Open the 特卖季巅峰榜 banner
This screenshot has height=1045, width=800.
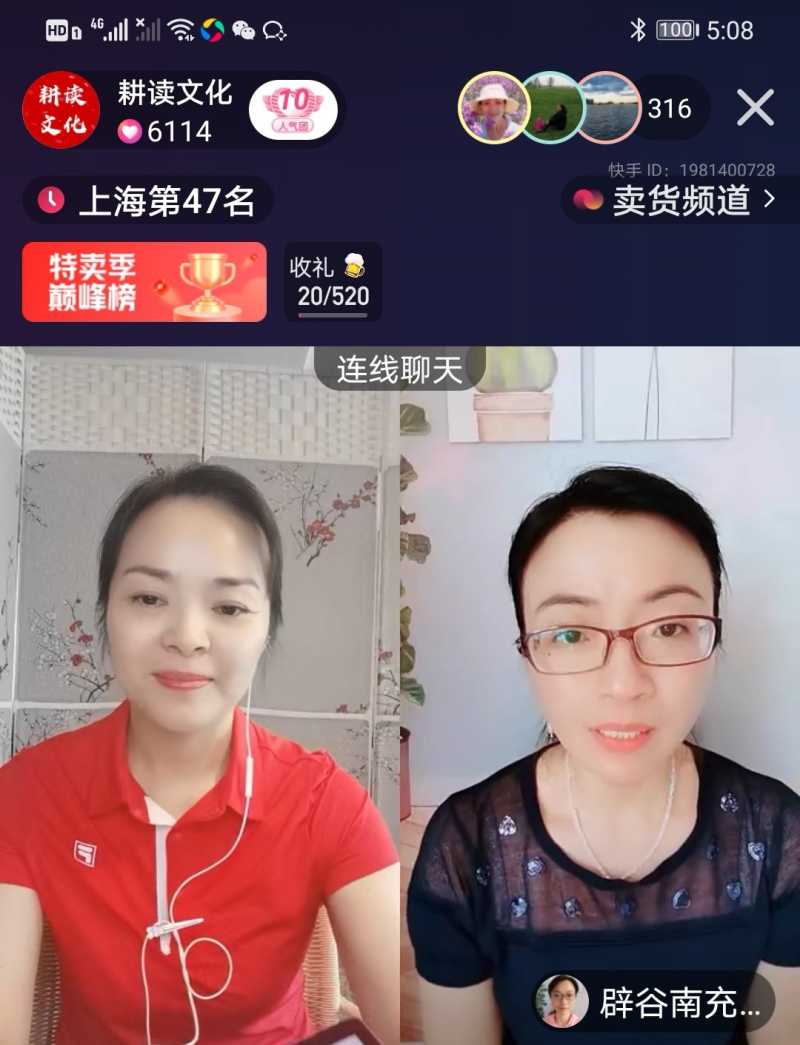pyautogui.click(x=144, y=282)
